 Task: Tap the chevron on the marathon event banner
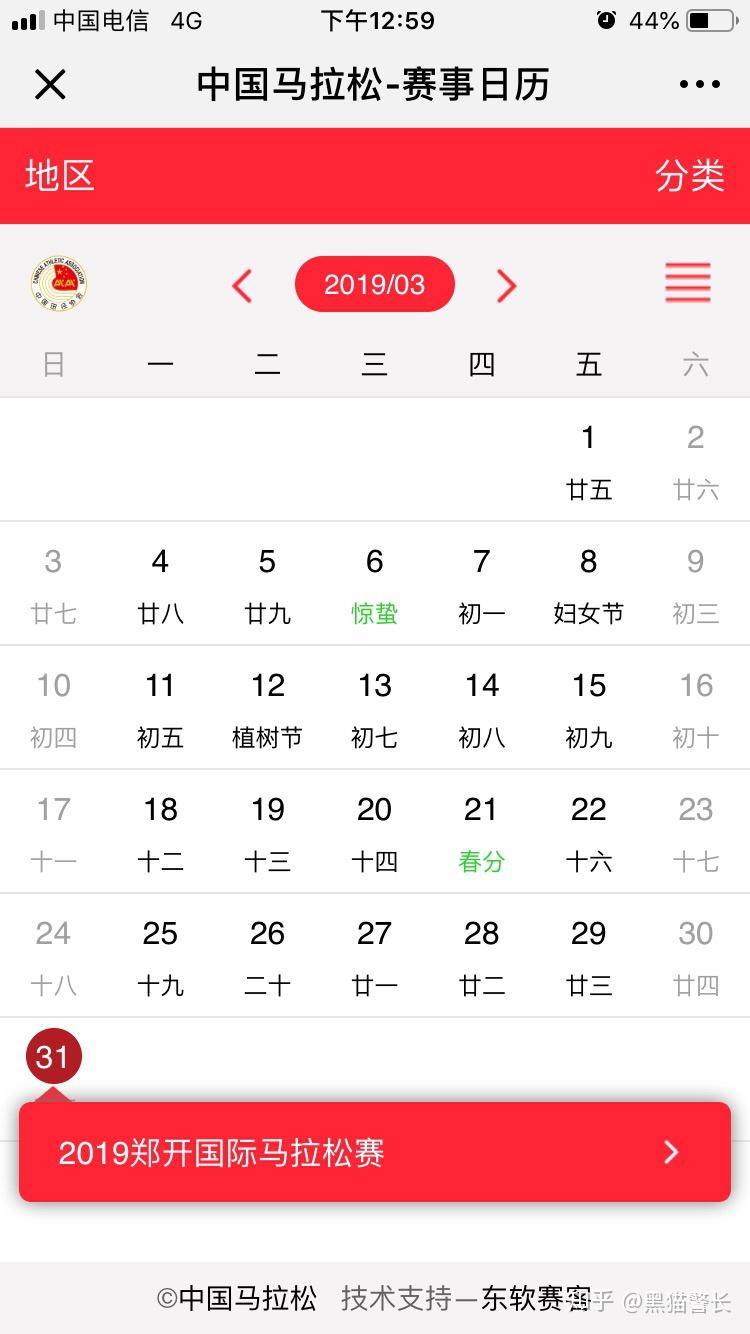(x=670, y=1152)
